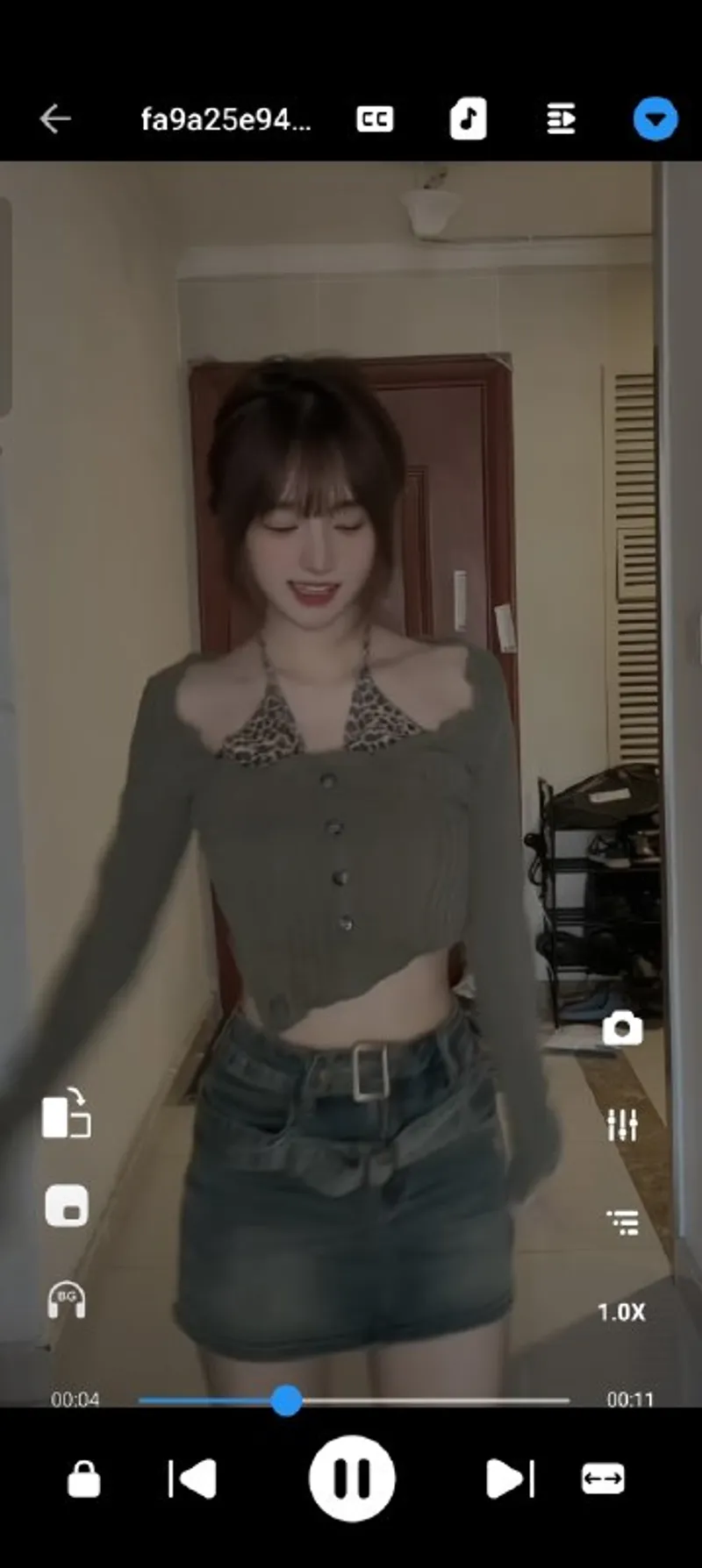This screenshot has height=1568, width=702.
Task: Expand the blue dropdown menu
Action: click(655, 118)
